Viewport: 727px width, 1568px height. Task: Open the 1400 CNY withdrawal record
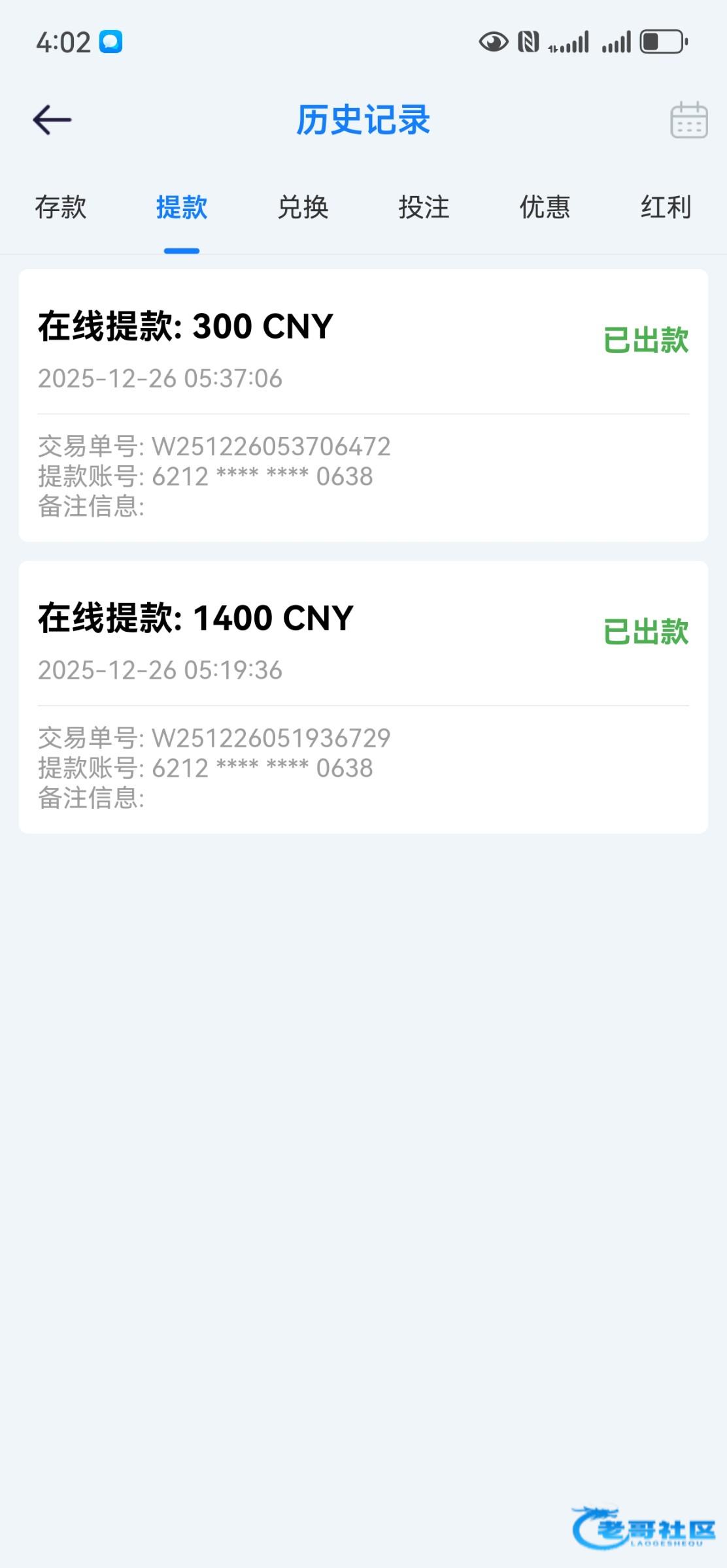363,696
